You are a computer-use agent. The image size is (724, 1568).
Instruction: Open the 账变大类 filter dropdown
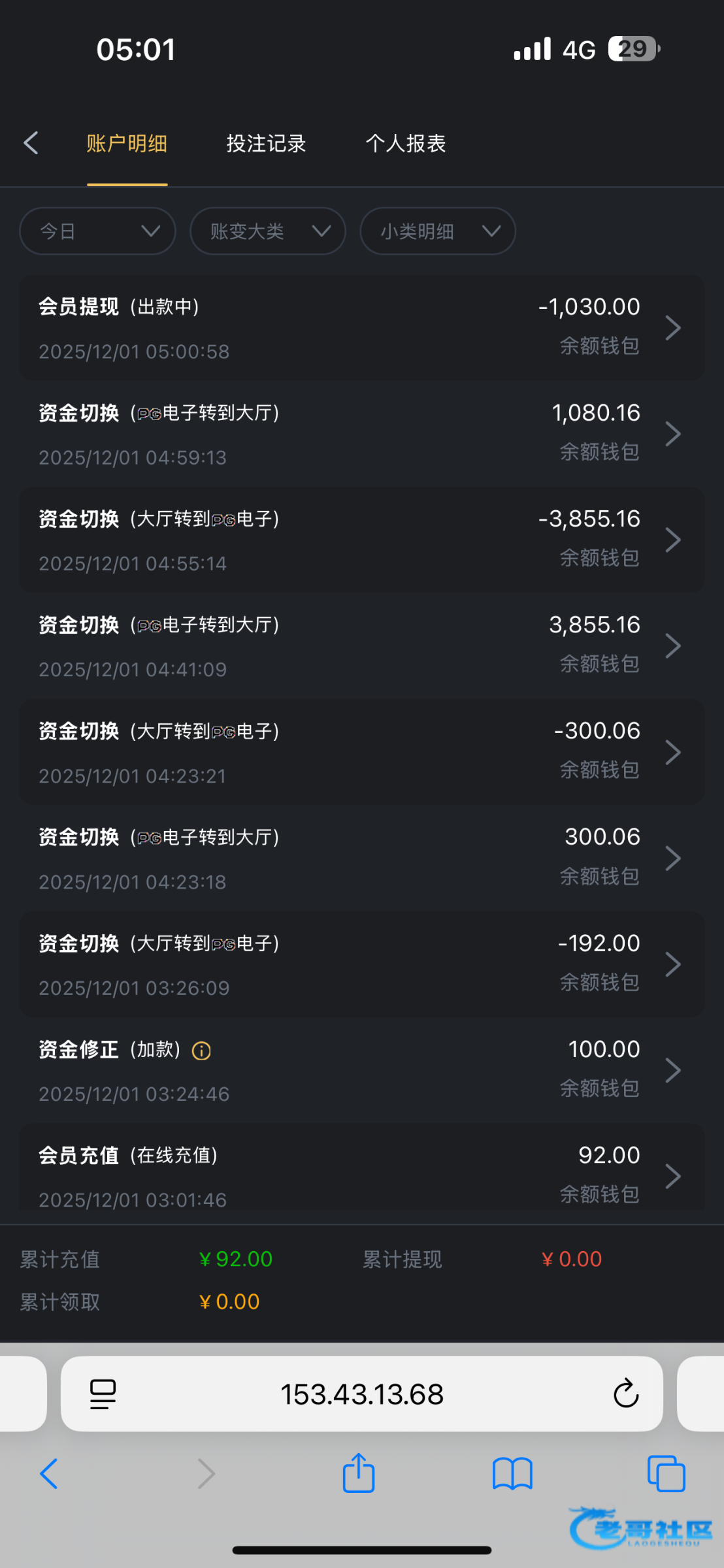[x=267, y=231]
